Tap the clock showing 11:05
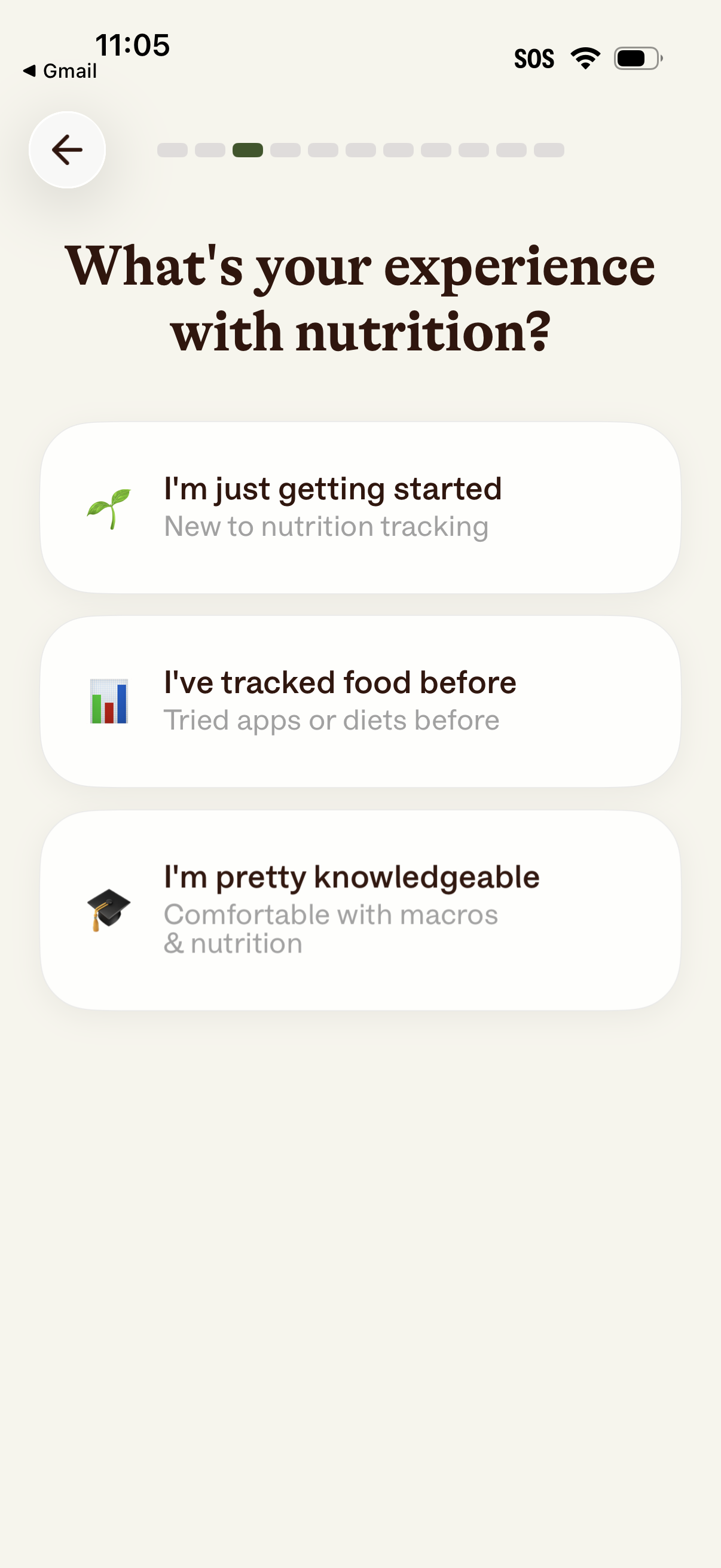Screen dimensions: 721x1568 coord(133,47)
